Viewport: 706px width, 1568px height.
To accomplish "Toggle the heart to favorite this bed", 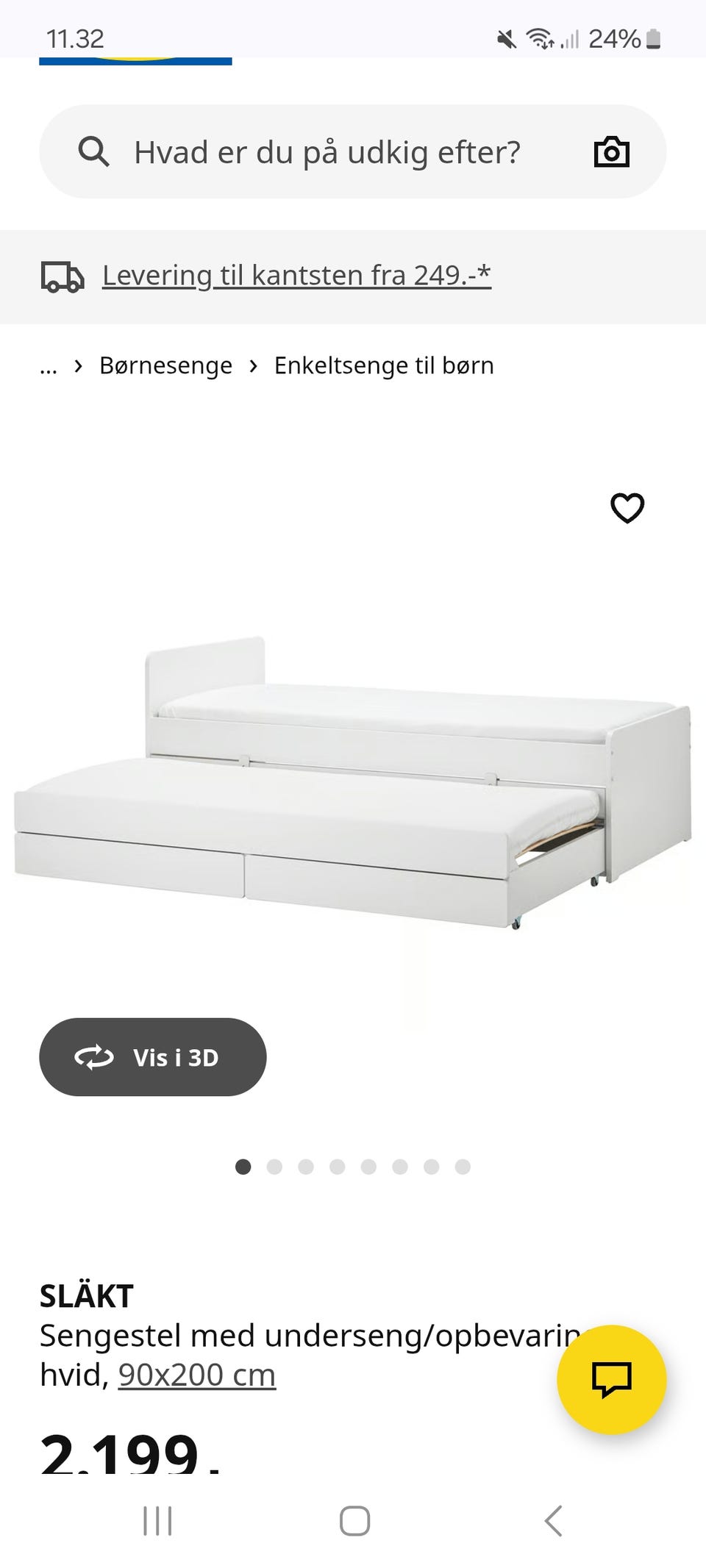I will (x=629, y=507).
